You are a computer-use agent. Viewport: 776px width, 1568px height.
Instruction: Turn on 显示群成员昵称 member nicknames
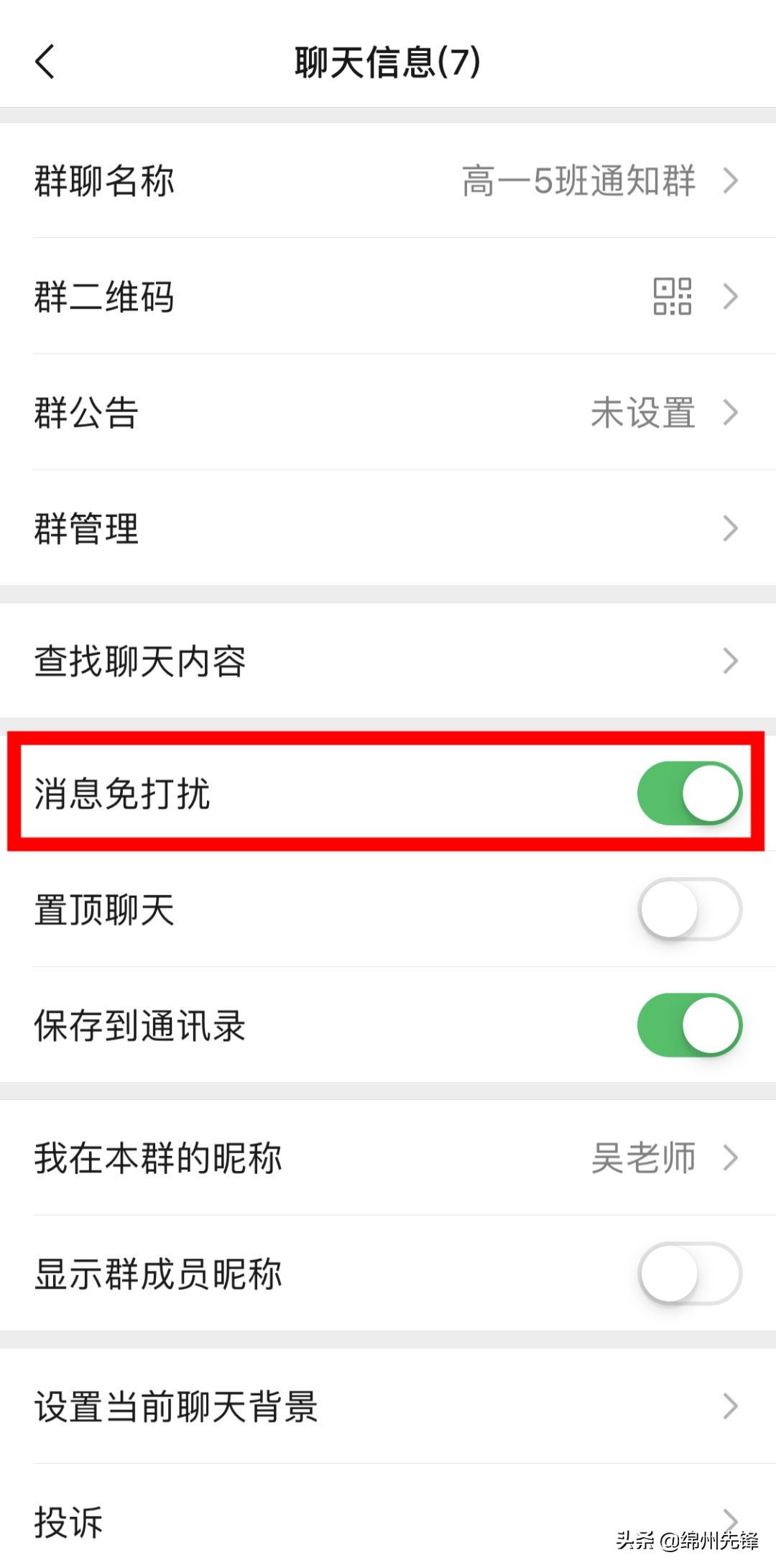tap(690, 1273)
